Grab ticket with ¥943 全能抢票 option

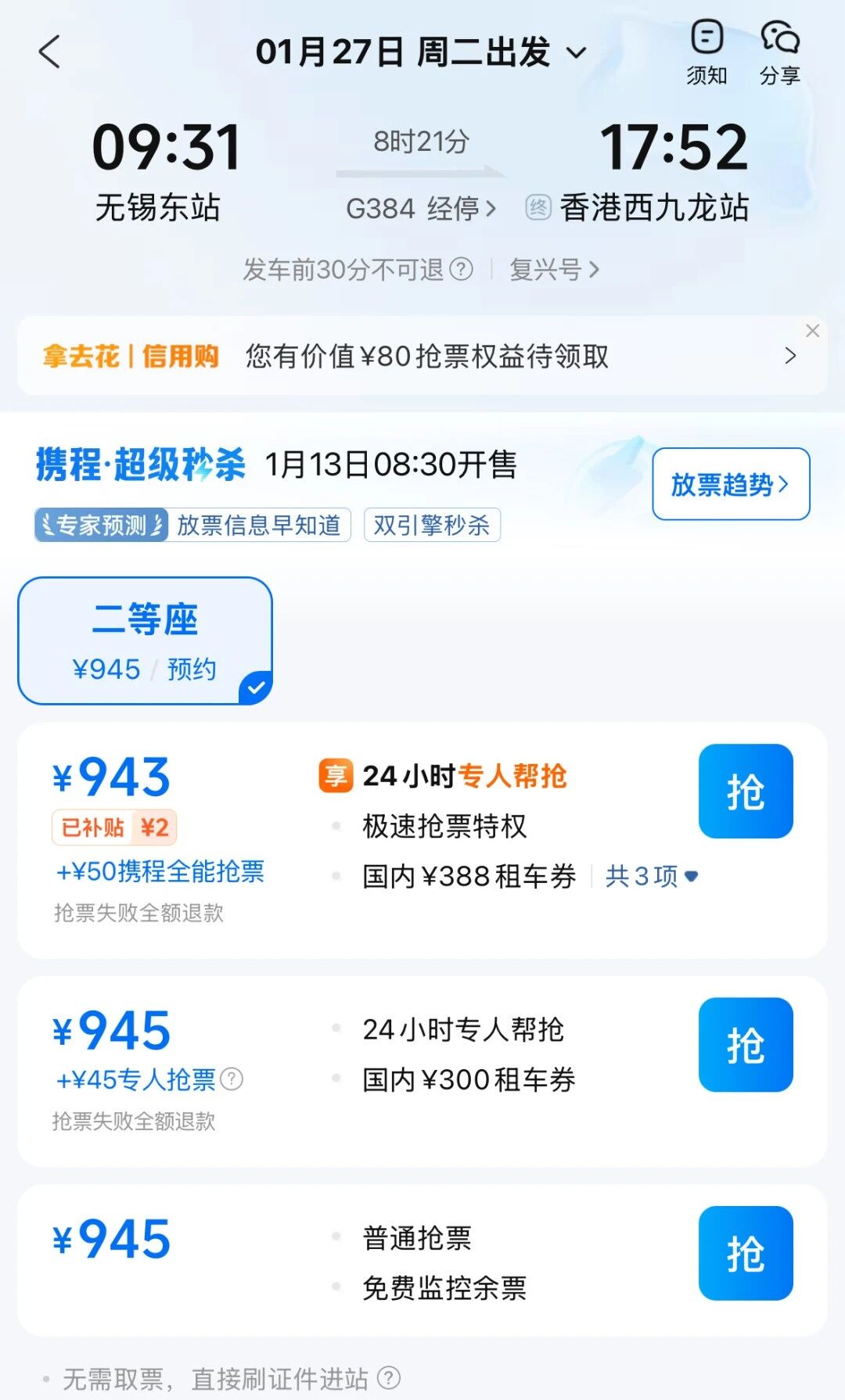[745, 791]
